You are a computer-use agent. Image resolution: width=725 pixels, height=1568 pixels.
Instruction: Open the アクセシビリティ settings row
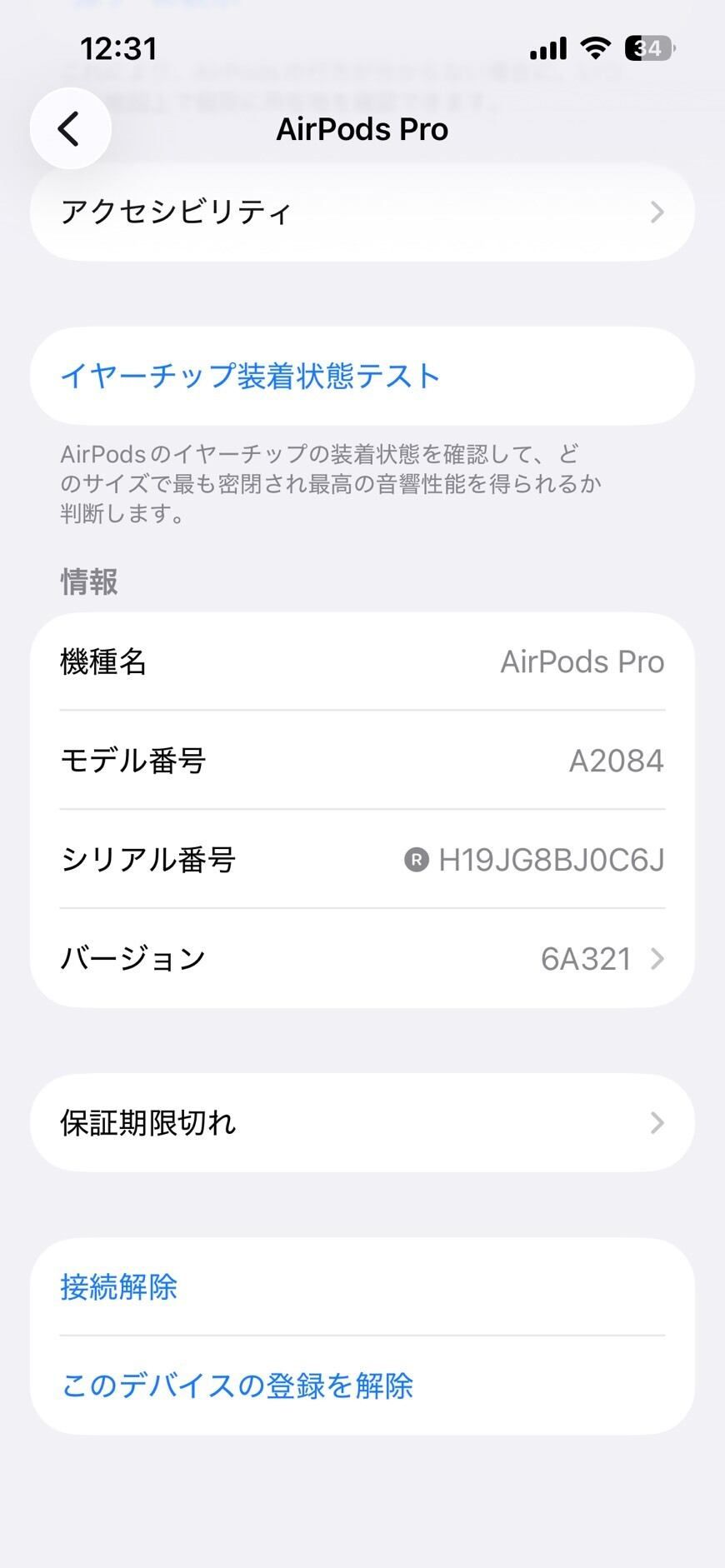click(362, 212)
